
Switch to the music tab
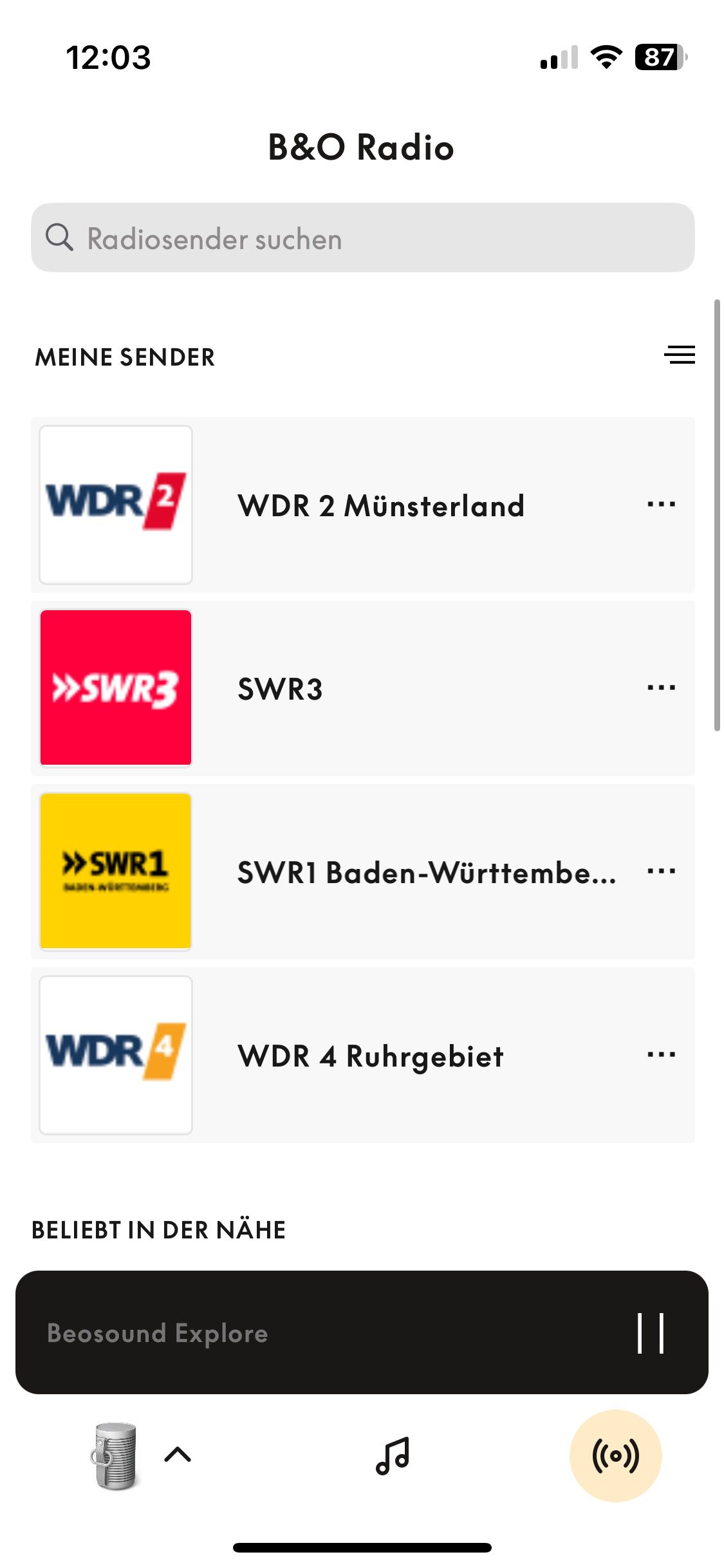pos(393,1455)
